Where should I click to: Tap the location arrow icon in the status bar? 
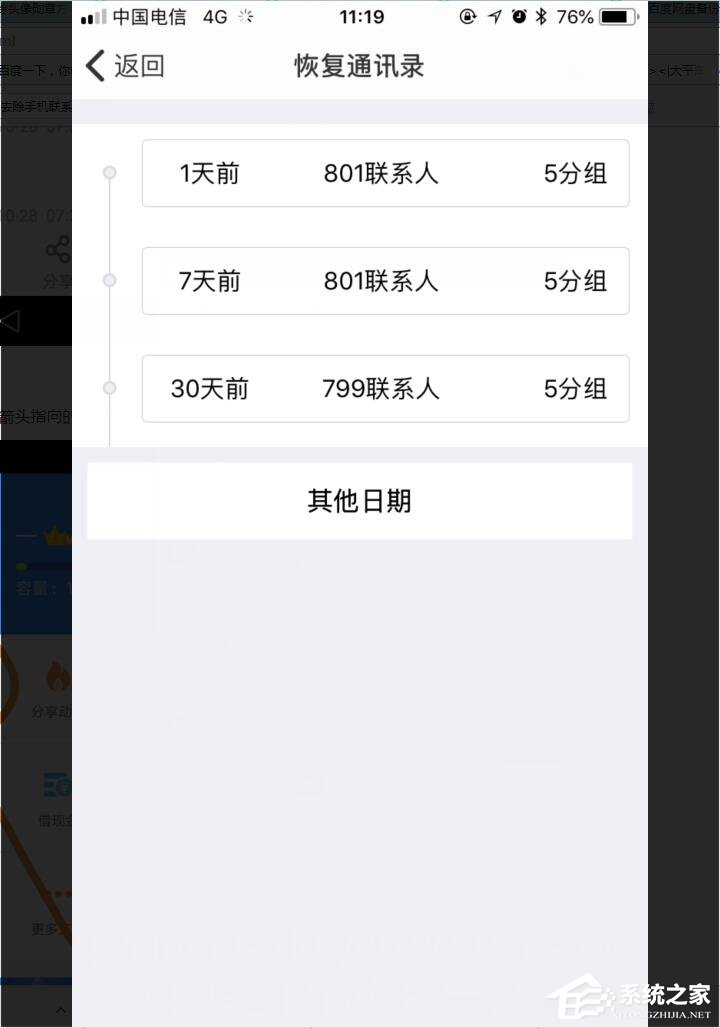click(x=496, y=17)
